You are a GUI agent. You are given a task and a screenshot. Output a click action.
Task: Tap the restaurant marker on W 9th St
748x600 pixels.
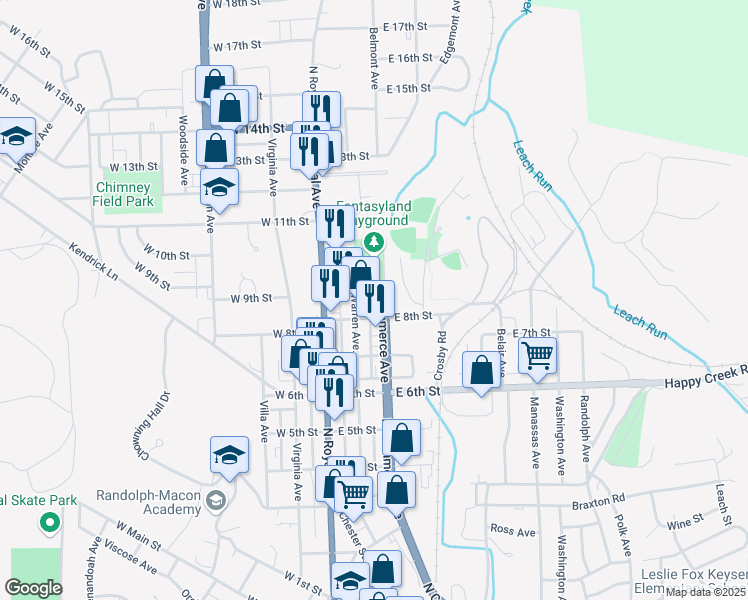330,283
